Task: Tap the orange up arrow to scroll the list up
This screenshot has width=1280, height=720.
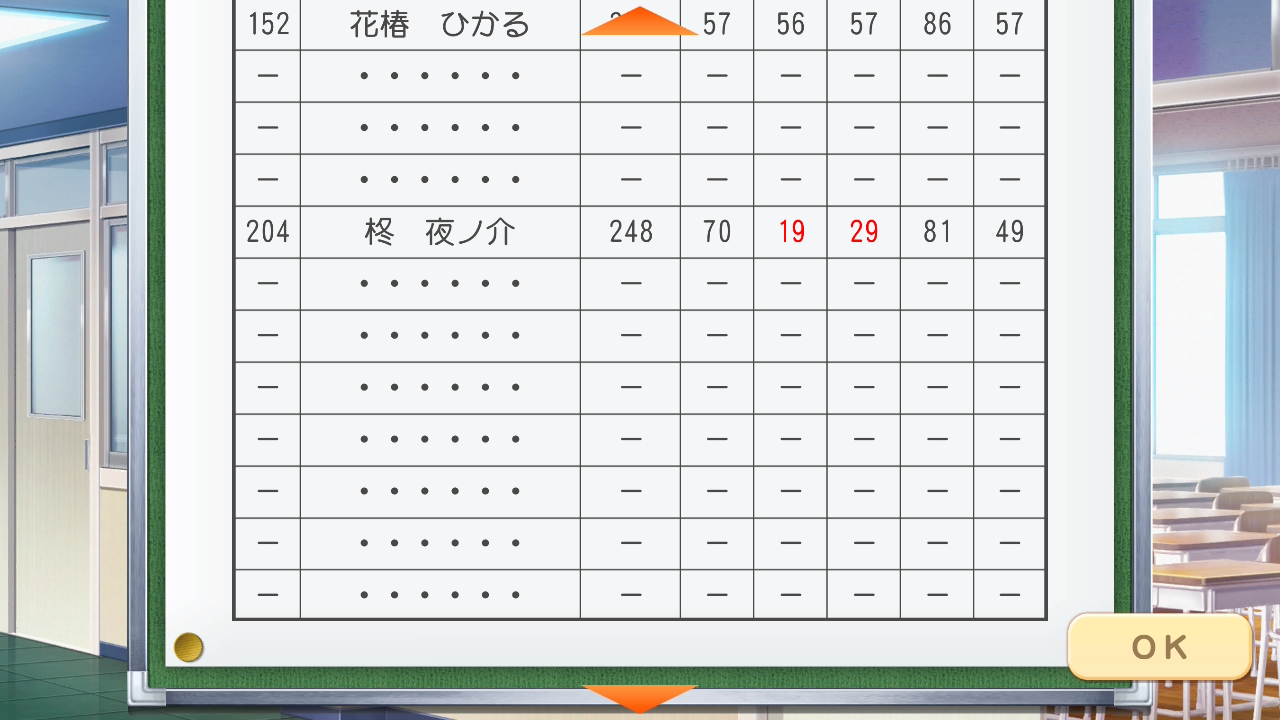Action: coord(639,23)
